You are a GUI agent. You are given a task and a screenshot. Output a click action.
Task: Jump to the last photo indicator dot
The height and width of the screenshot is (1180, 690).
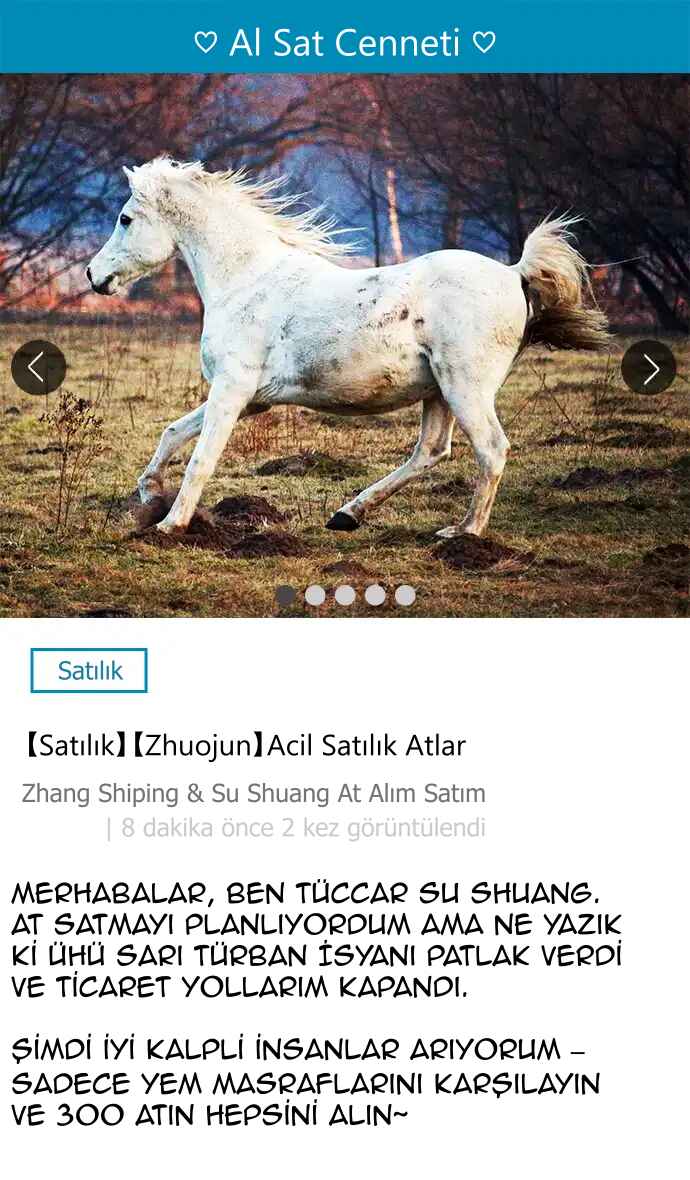coord(405,595)
